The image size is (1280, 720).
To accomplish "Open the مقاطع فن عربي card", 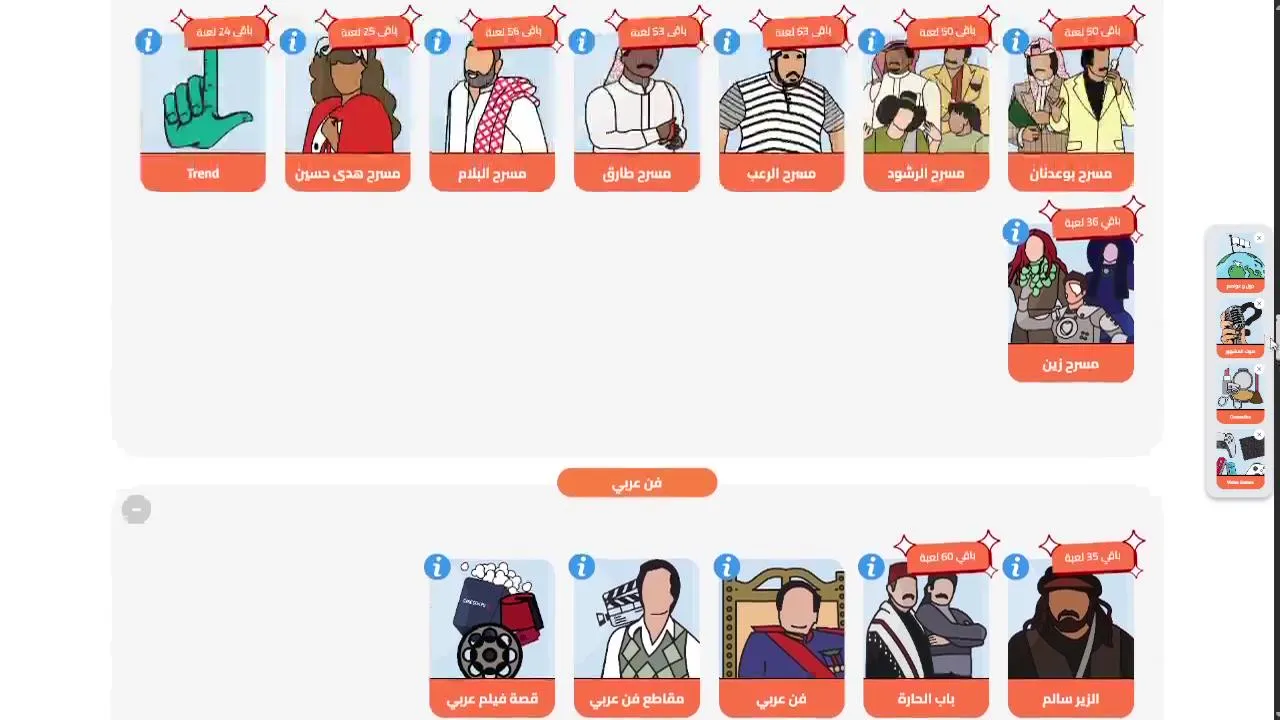I will coord(637,635).
